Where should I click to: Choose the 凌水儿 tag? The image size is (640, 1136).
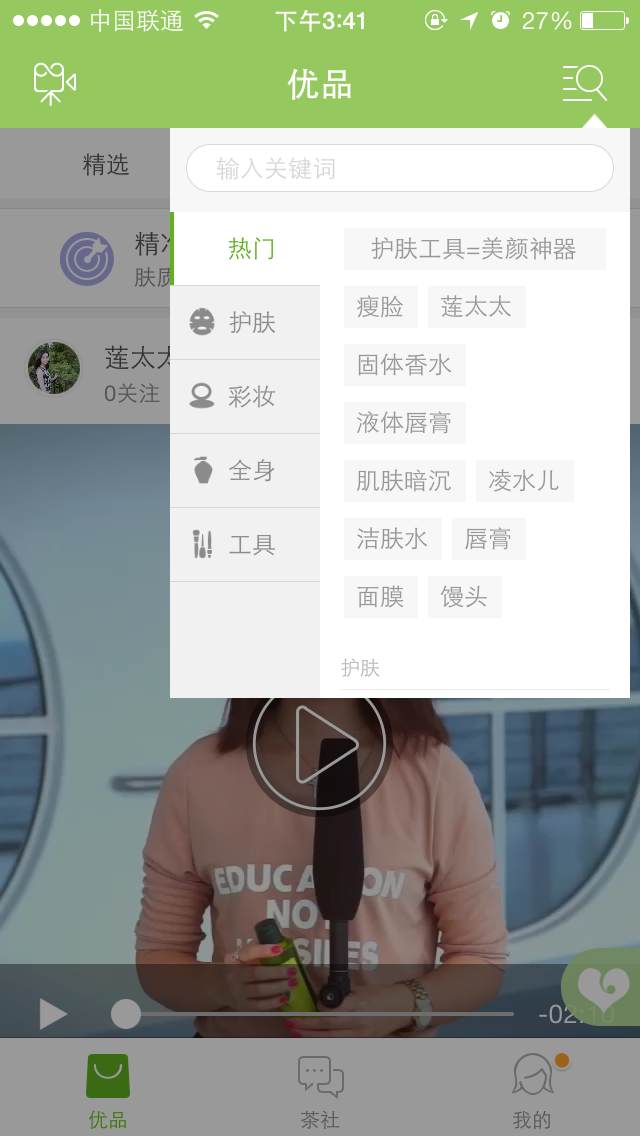(525, 480)
